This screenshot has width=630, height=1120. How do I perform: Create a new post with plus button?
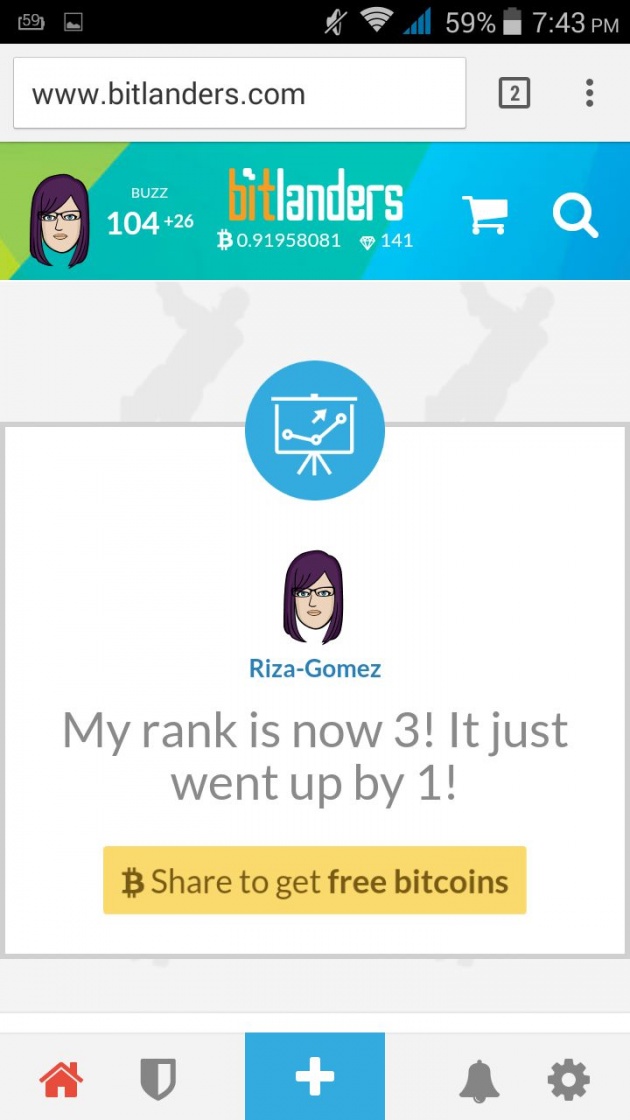click(x=315, y=1076)
